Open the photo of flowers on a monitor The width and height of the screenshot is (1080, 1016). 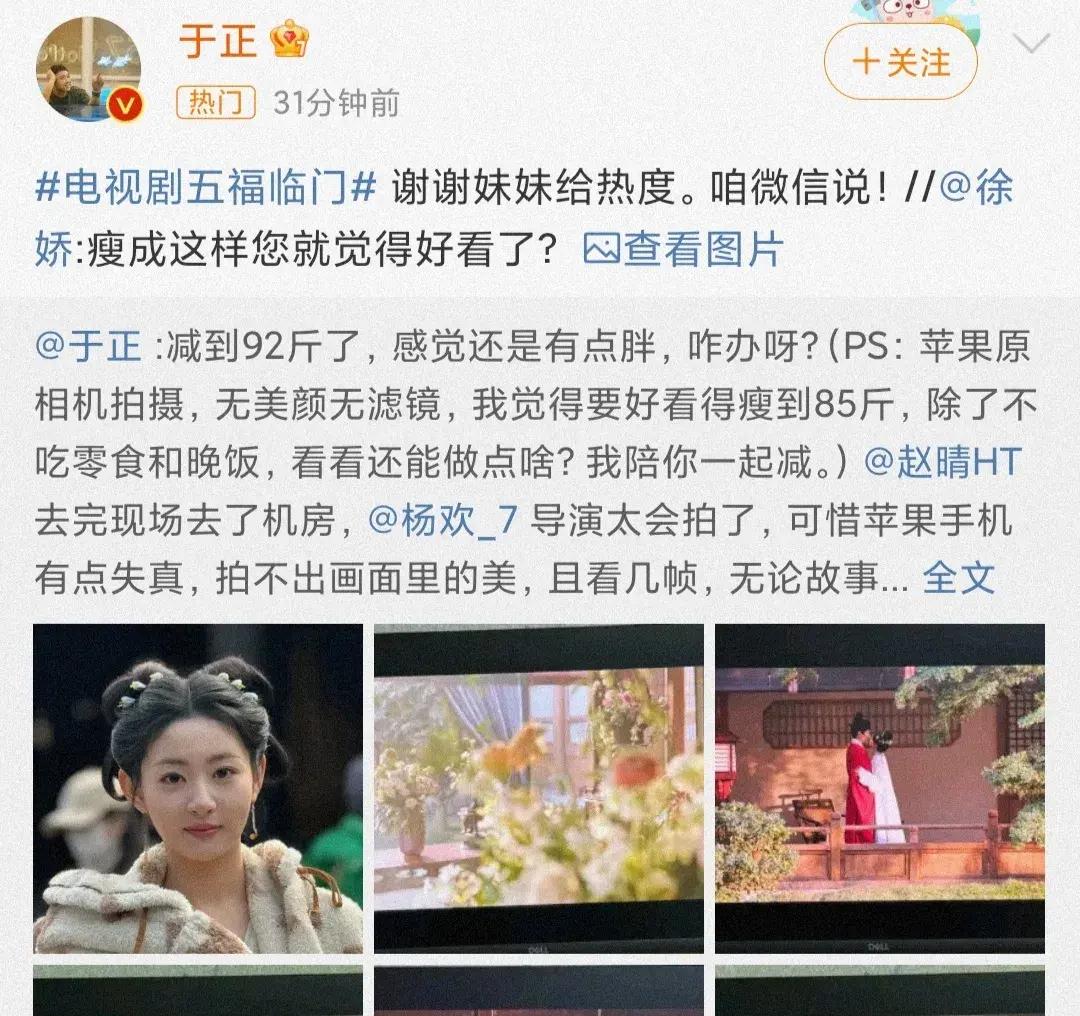(x=539, y=788)
